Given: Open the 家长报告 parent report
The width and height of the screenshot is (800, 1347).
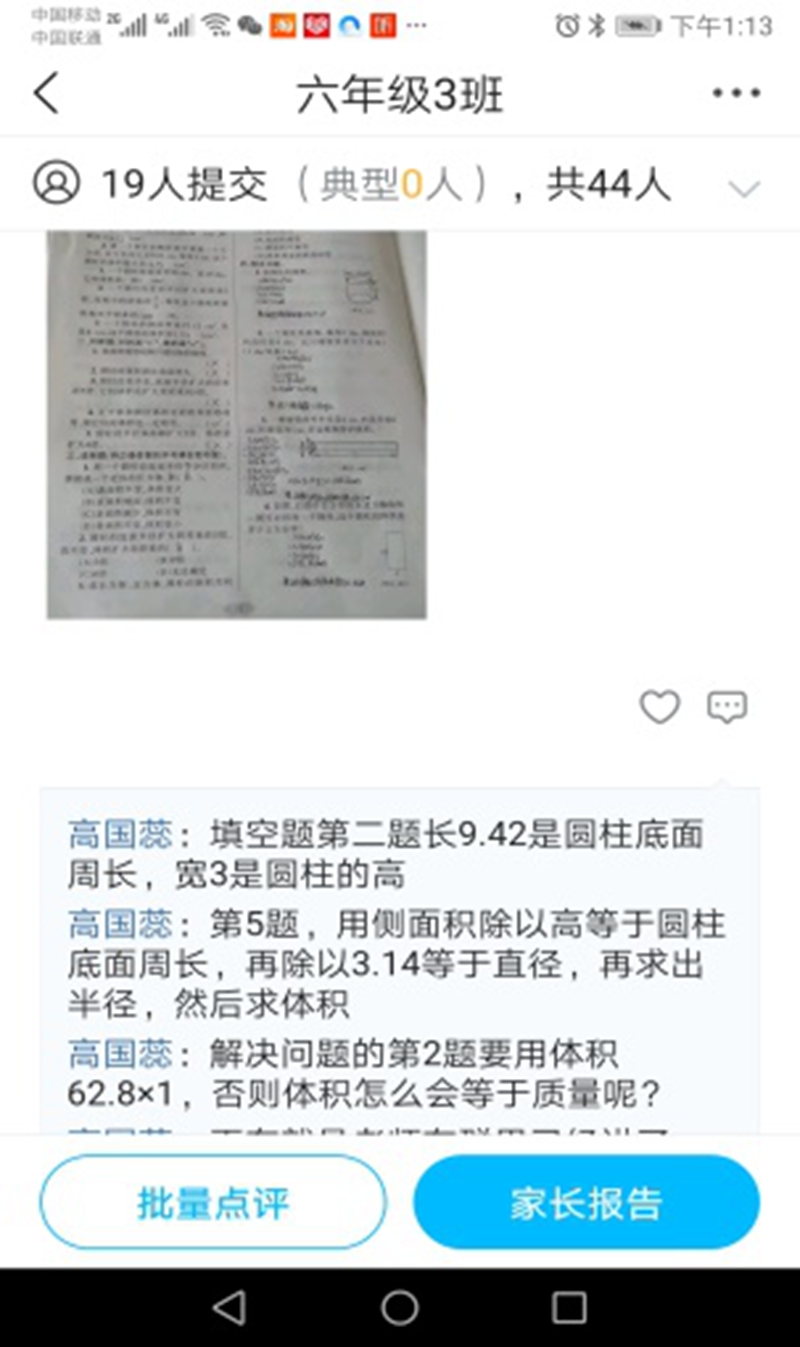Looking at the screenshot, I should coord(586,1202).
